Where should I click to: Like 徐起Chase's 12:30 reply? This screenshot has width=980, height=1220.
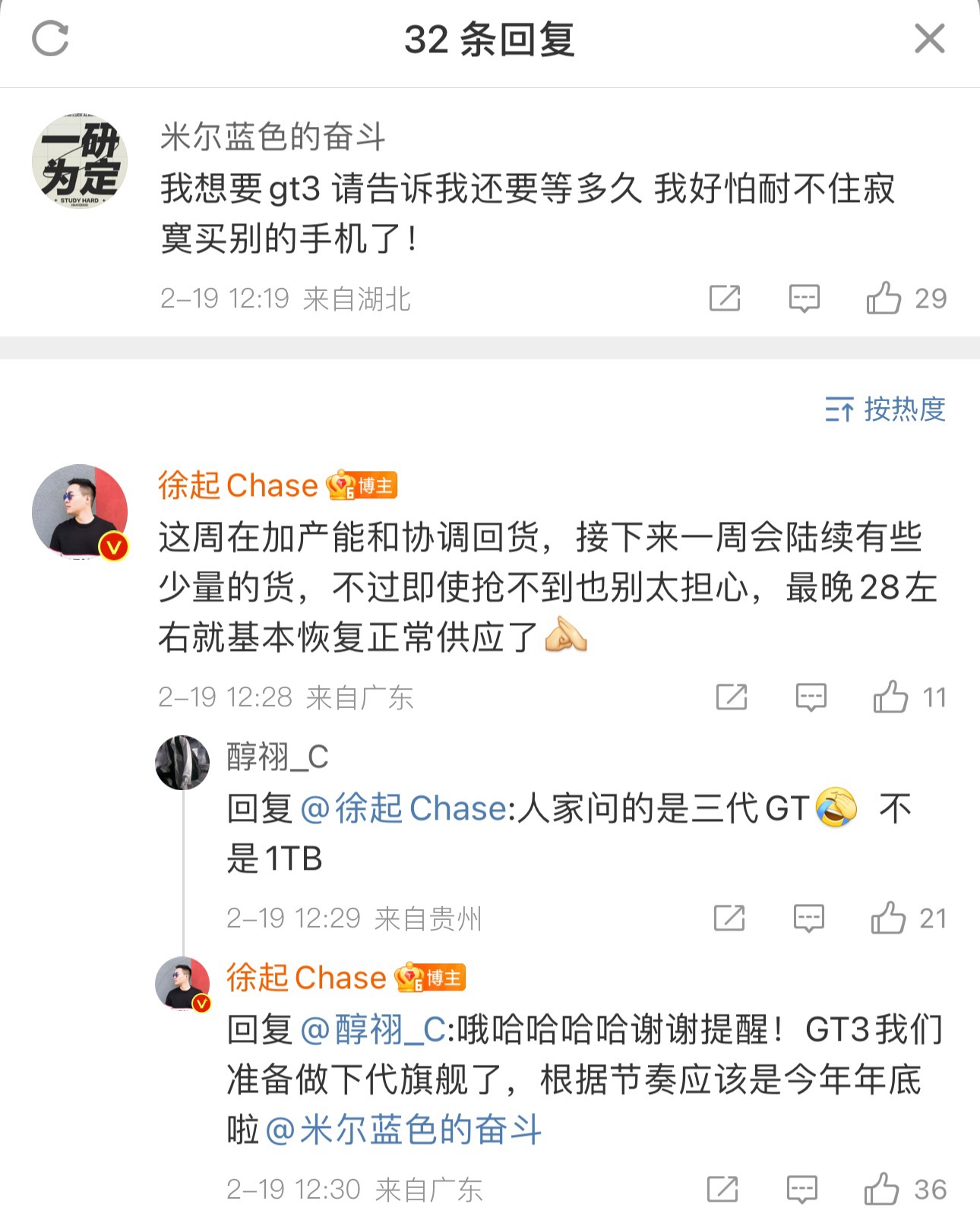[x=882, y=1189]
